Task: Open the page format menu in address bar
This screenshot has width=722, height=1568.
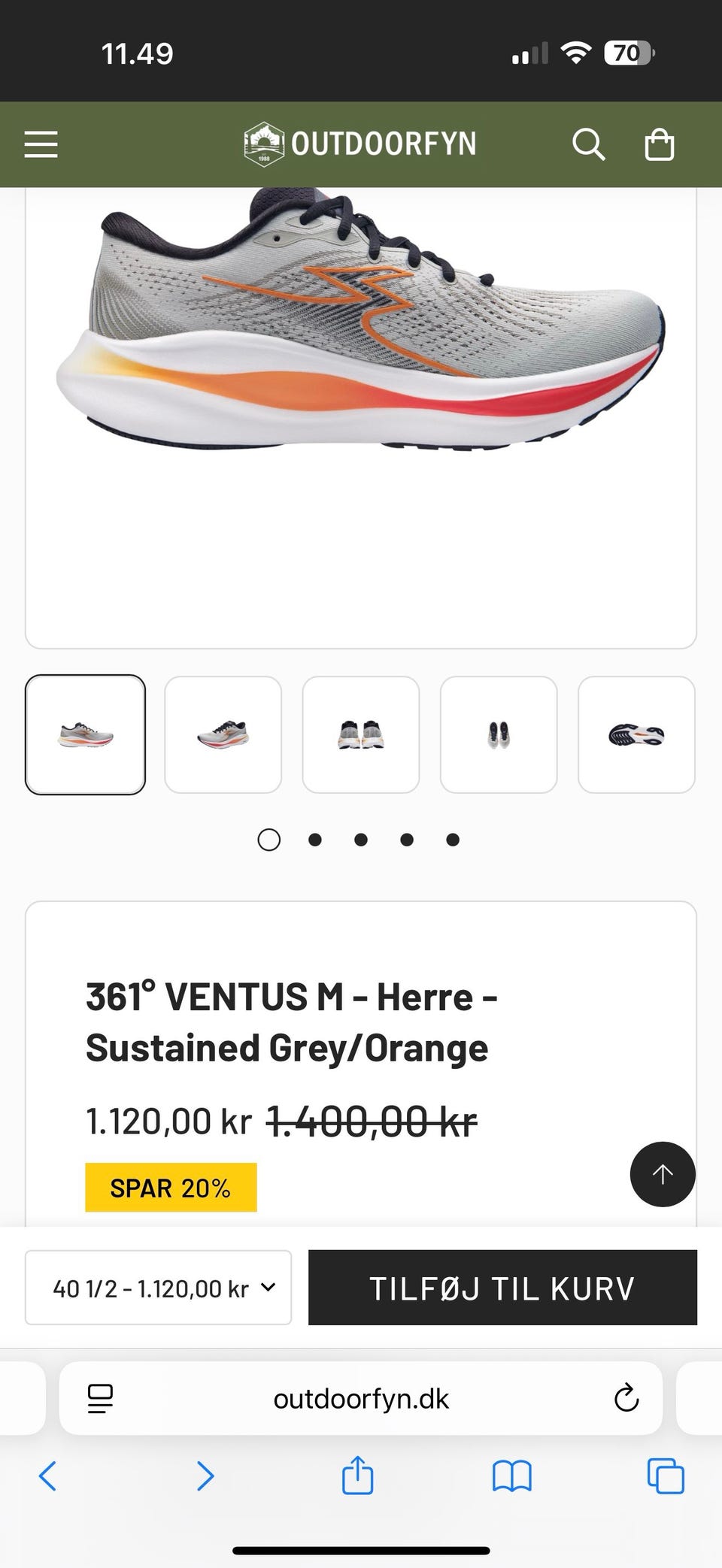Action: (100, 1398)
